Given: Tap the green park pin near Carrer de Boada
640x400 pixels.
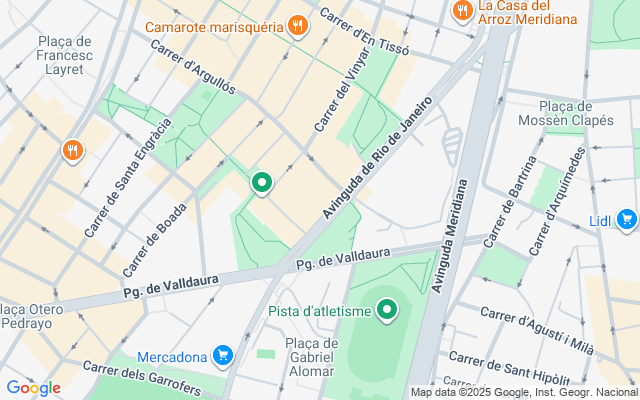Looking at the screenshot, I should 262,183.
